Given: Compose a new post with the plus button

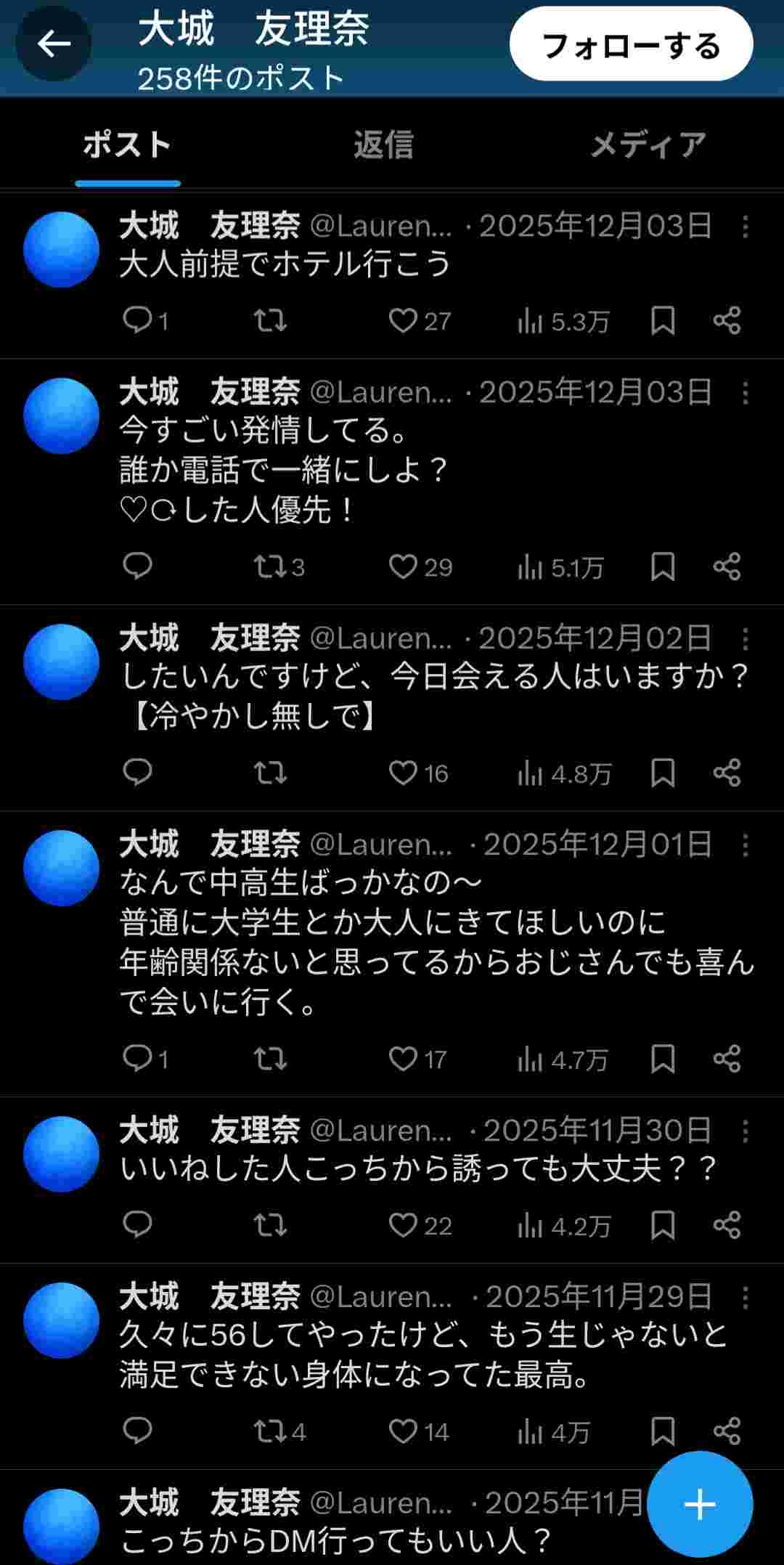Looking at the screenshot, I should click(699, 1504).
